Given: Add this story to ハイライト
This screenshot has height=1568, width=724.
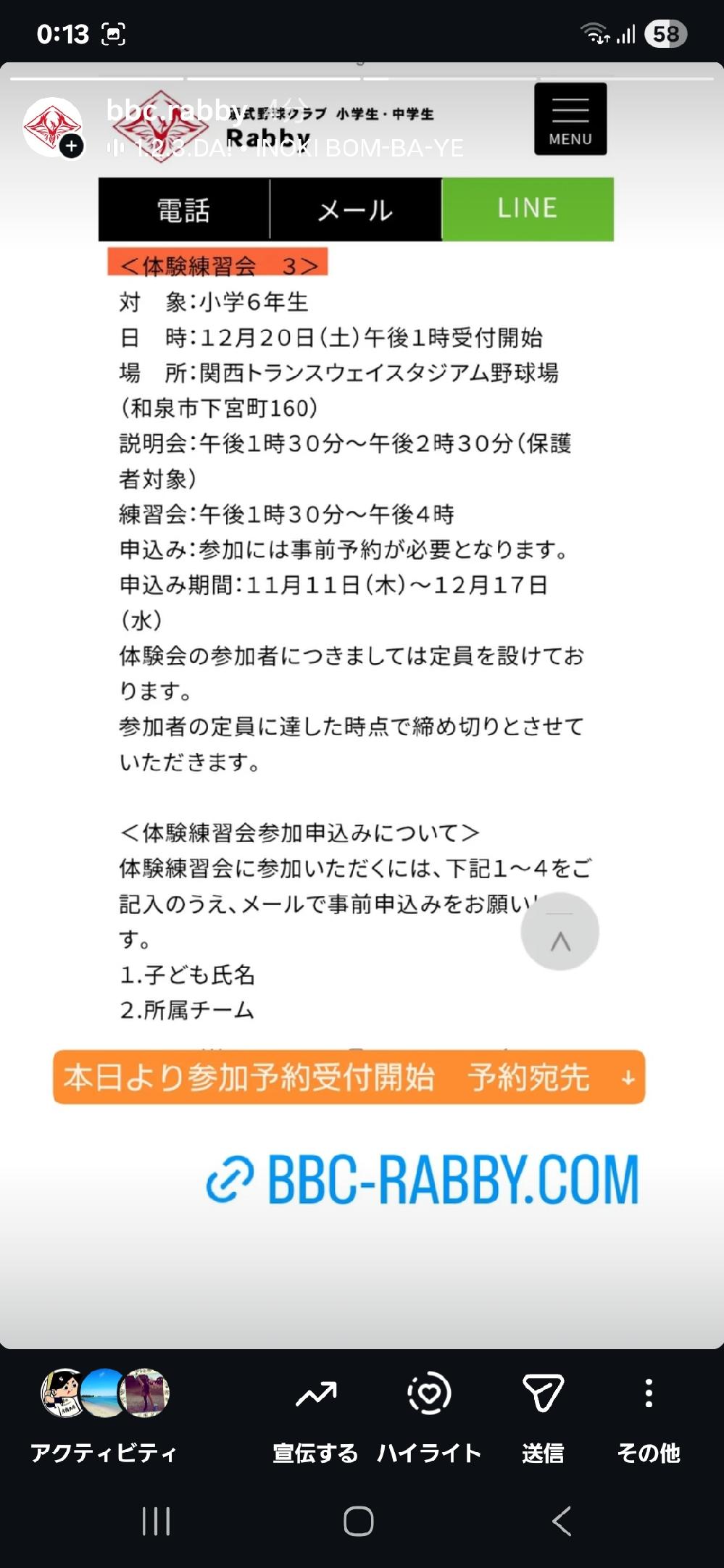Looking at the screenshot, I should coord(429,1416).
